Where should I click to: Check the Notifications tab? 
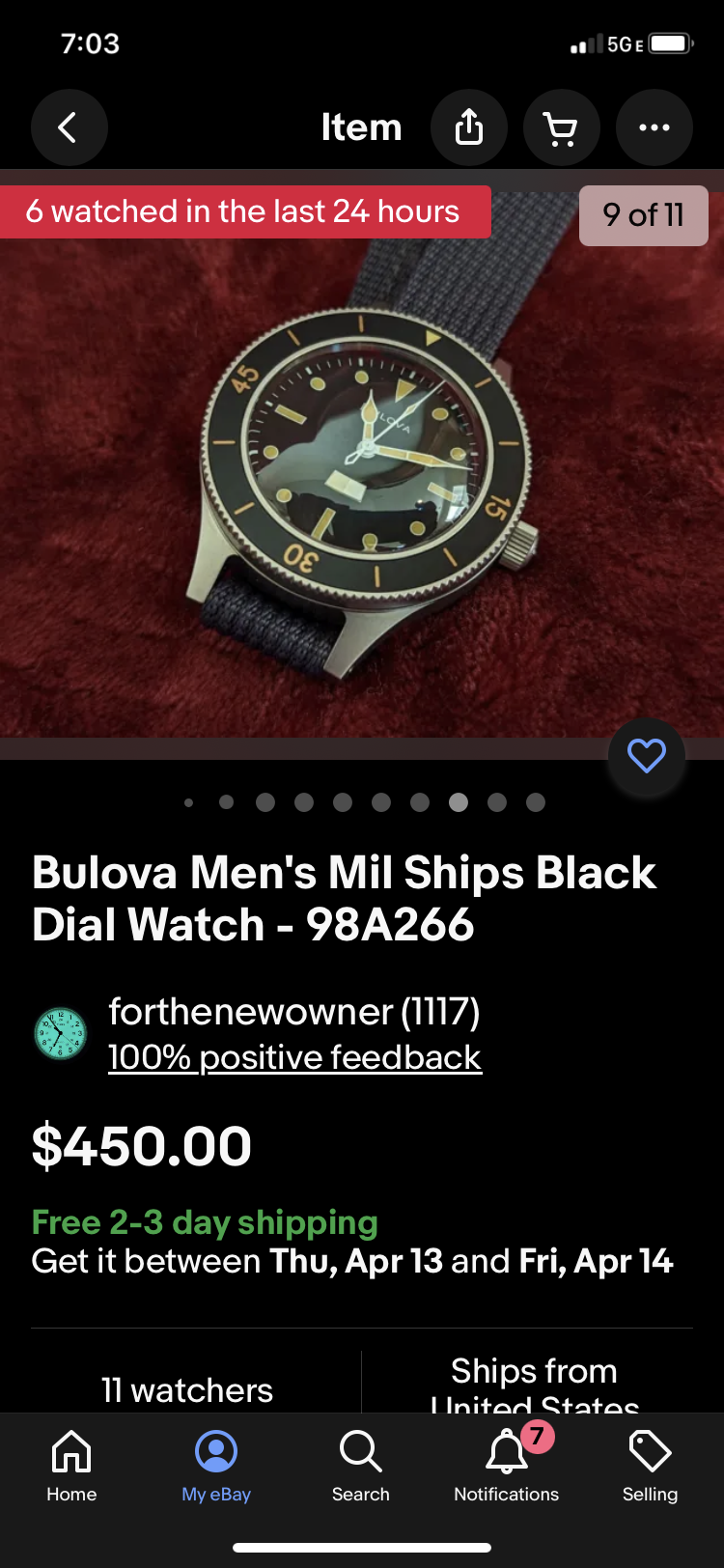pos(506,1466)
